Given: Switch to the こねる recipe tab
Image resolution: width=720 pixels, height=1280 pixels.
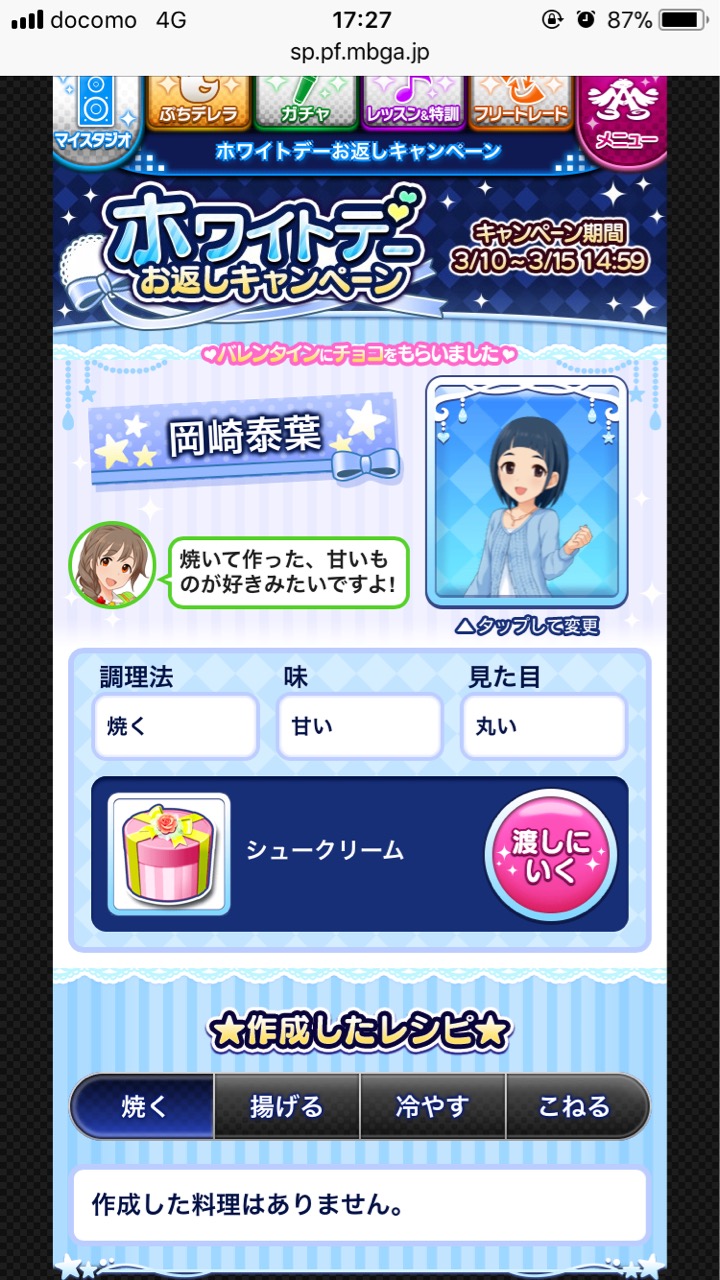Looking at the screenshot, I should [x=578, y=1106].
